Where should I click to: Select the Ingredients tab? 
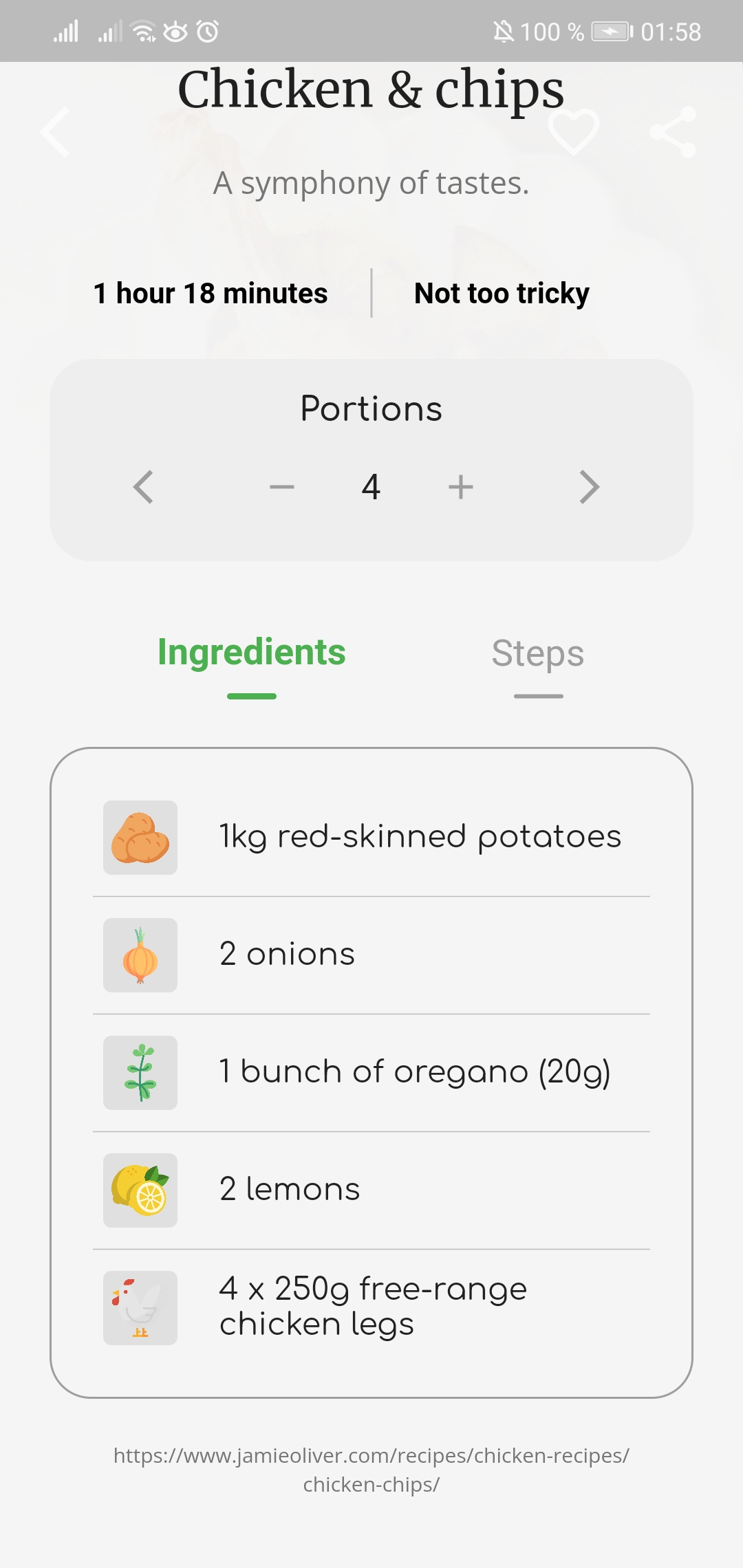[252, 653]
